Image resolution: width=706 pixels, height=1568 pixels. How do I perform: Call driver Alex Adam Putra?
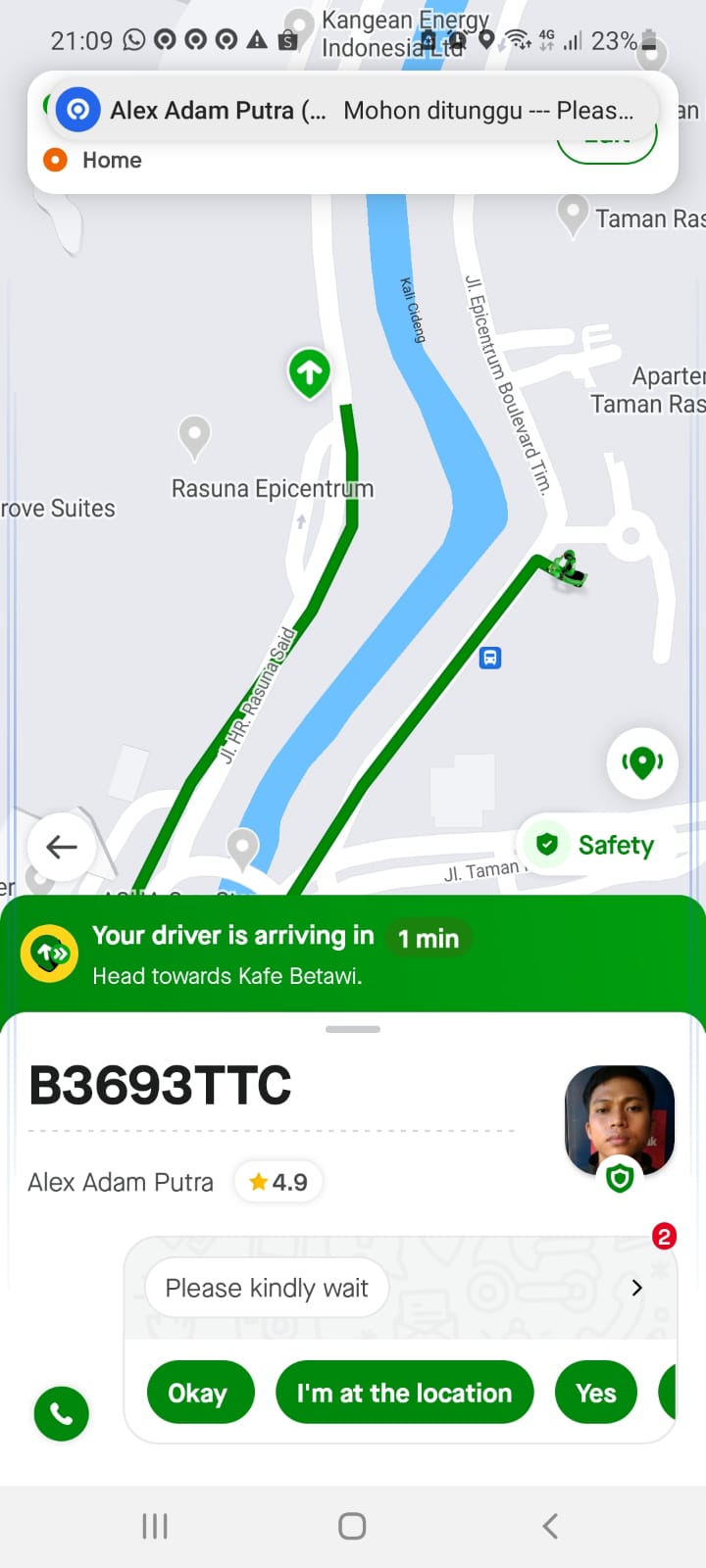click(x=61, y=1413)
